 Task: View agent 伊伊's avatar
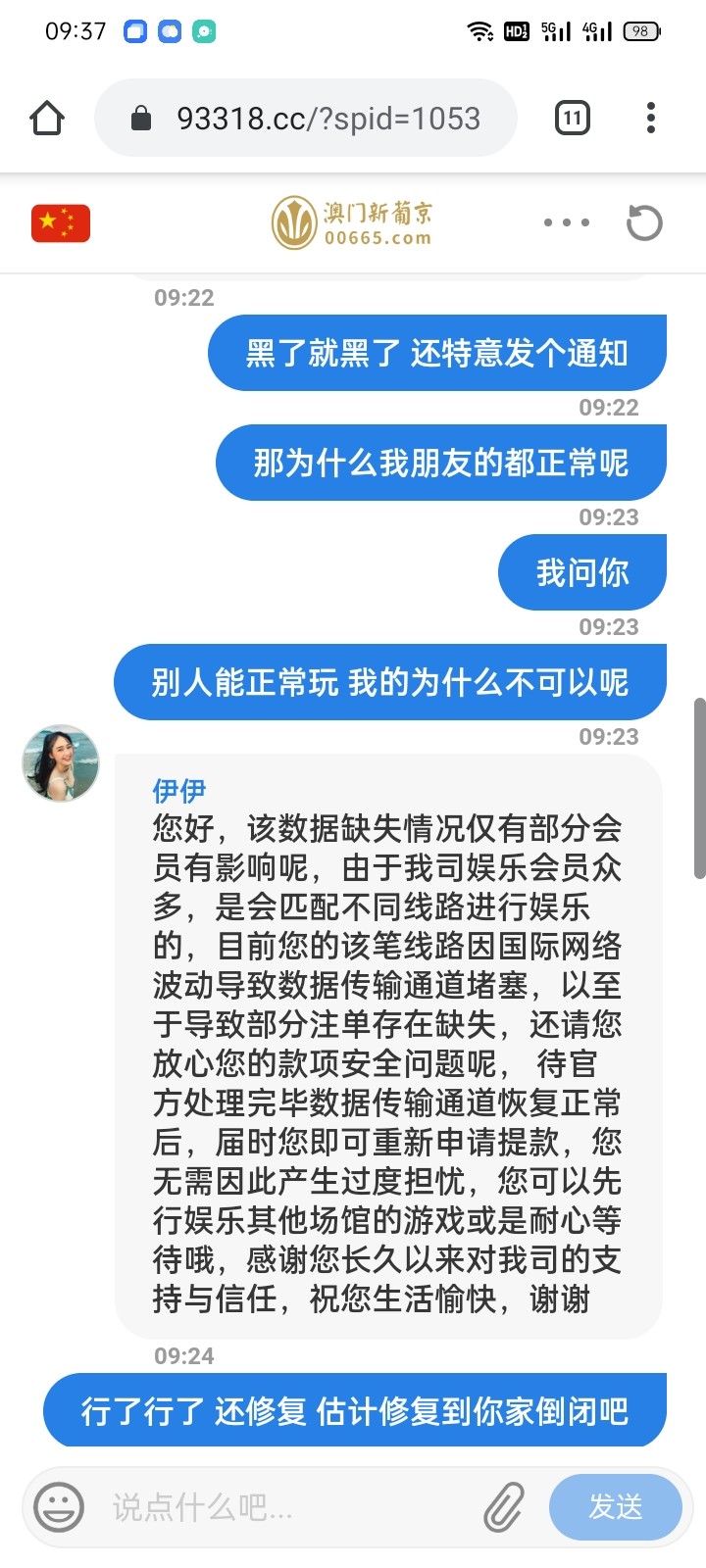click(x=61, y=763)
